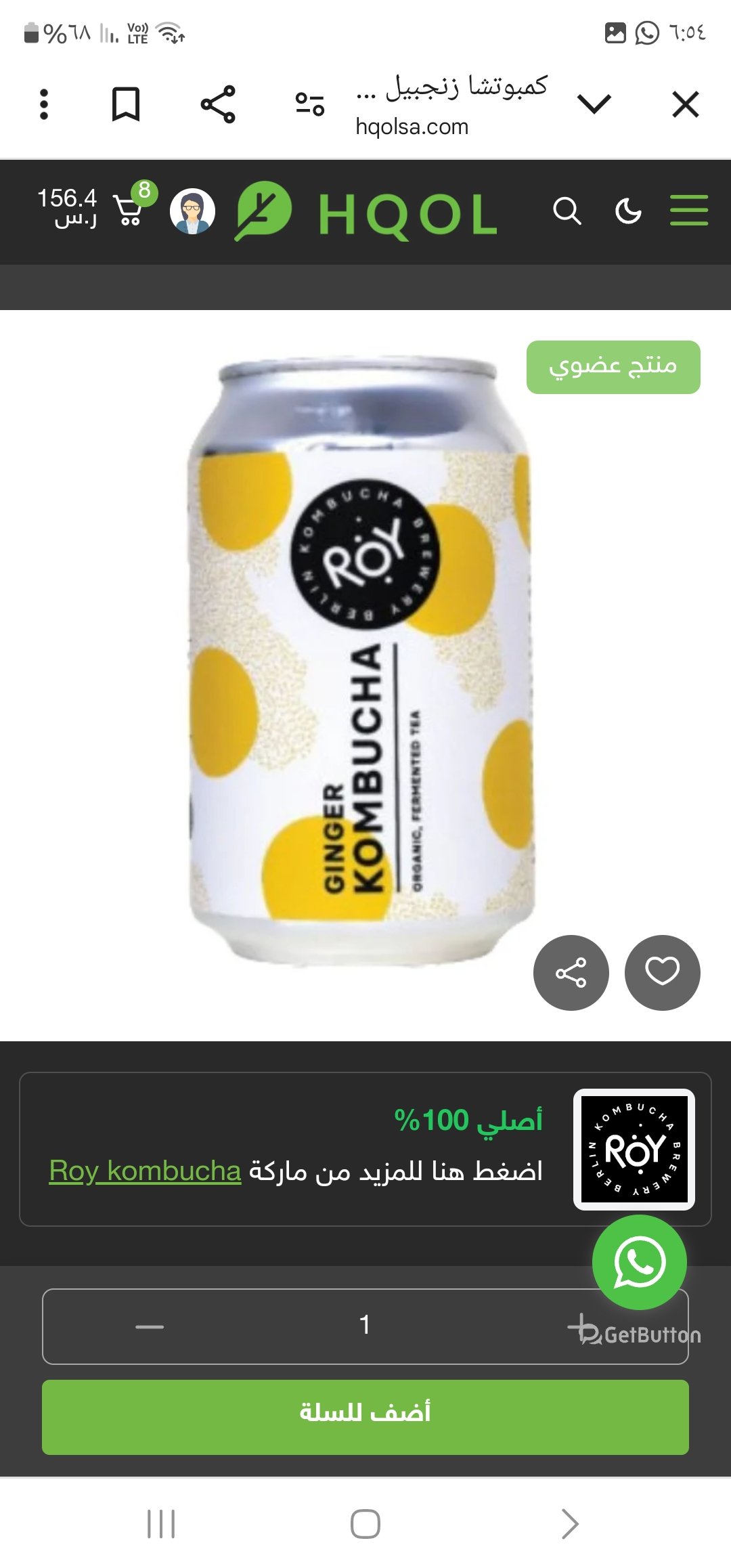Decrease the quantity with minus
The height and width of the screenshot is (1568, 731).
pos(150,1326)
